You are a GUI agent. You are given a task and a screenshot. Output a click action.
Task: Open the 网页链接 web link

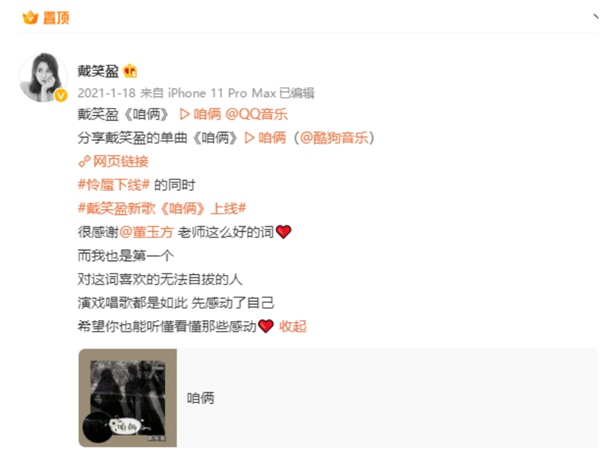(113, 161)
